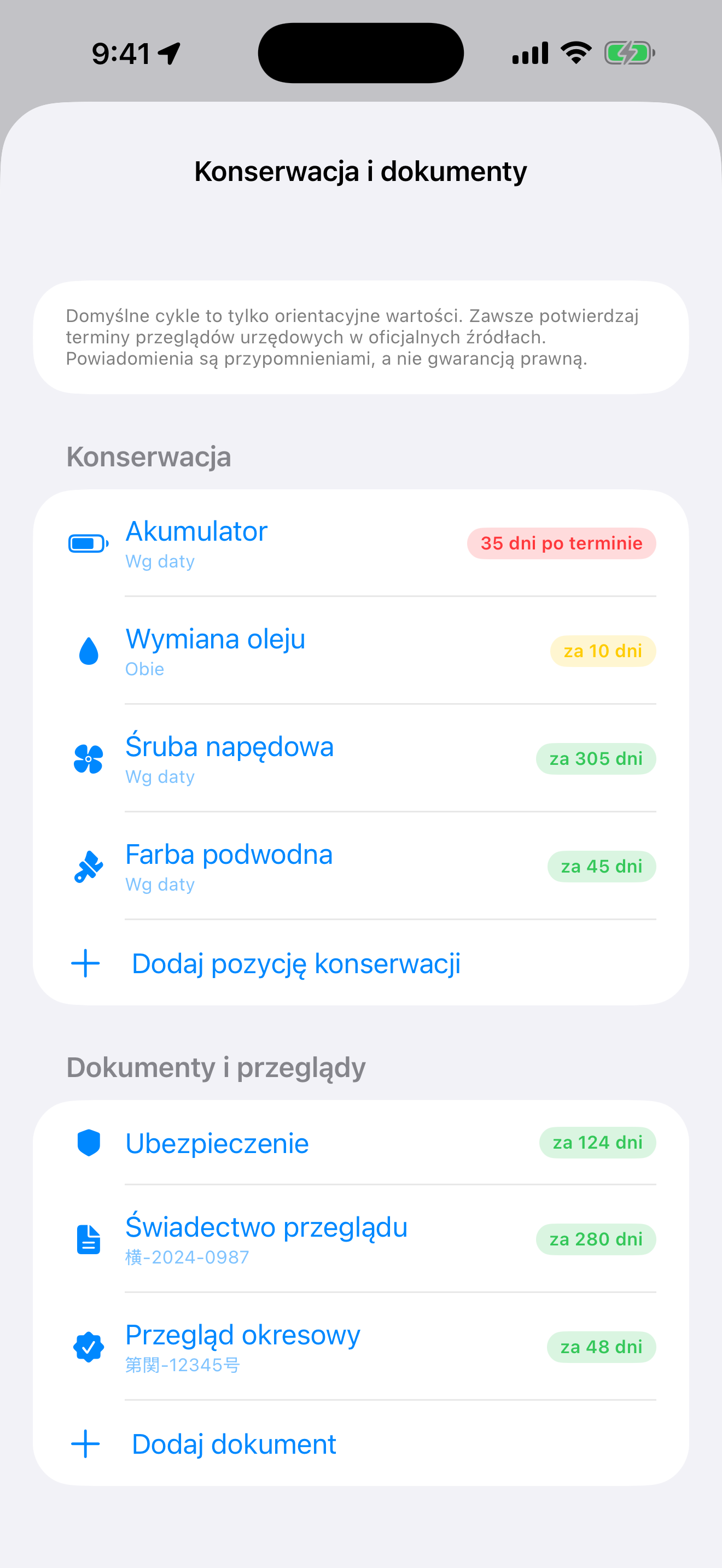Open Świadectwo przeglądu document

click(361, 1239)
